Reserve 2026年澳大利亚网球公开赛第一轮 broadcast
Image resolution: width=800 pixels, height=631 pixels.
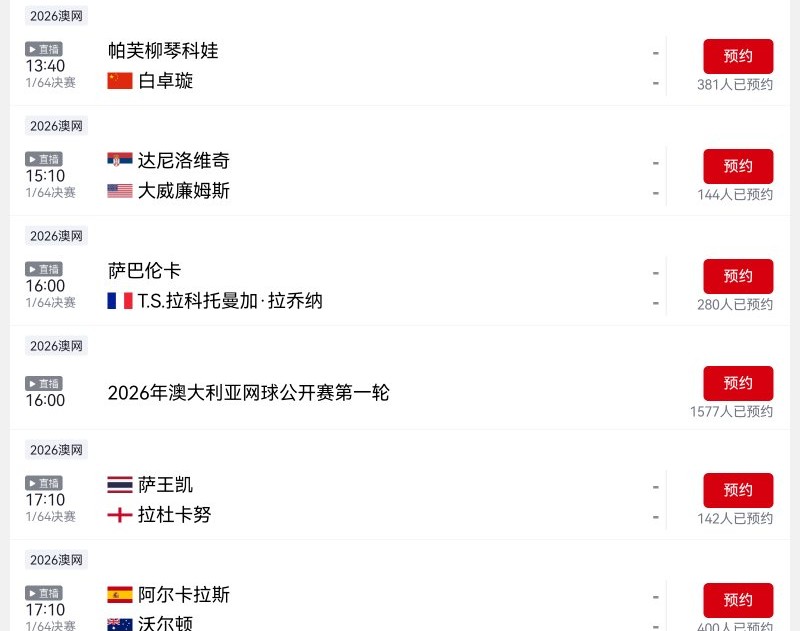coord(738,383)
